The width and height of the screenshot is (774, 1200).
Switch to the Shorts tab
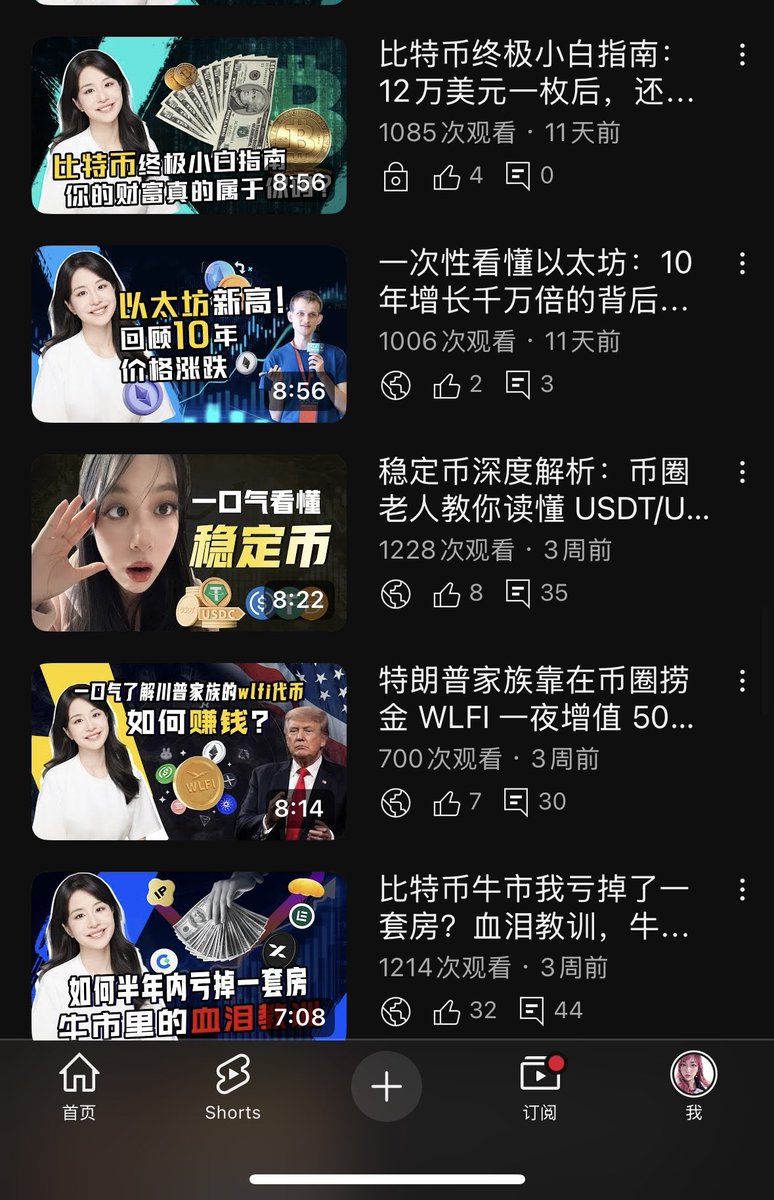[232, 1087]
